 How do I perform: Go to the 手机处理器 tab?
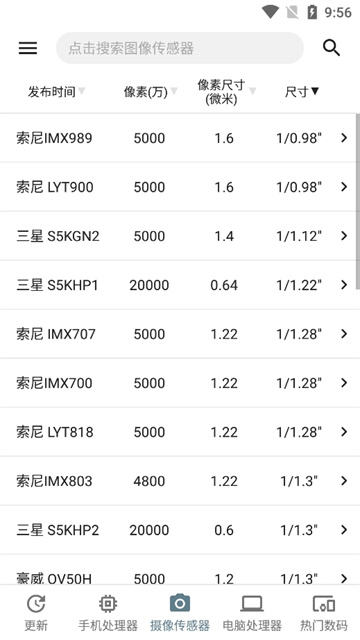(x=108, y=612)
